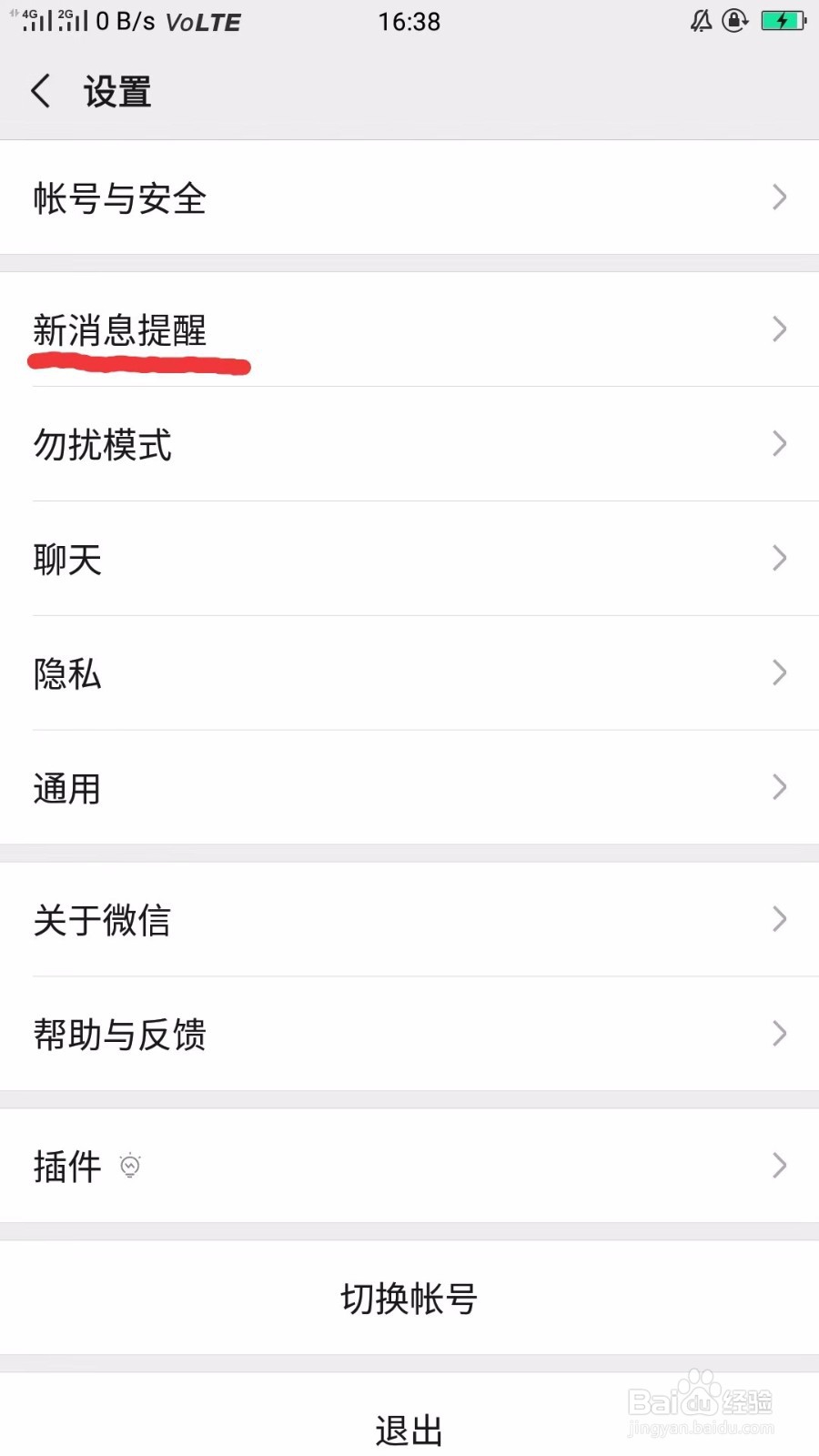The height and width of the screenshot is (1456, 819).
Task: Expand 帐号与安全 via its chevron
Action: [779, 197]
